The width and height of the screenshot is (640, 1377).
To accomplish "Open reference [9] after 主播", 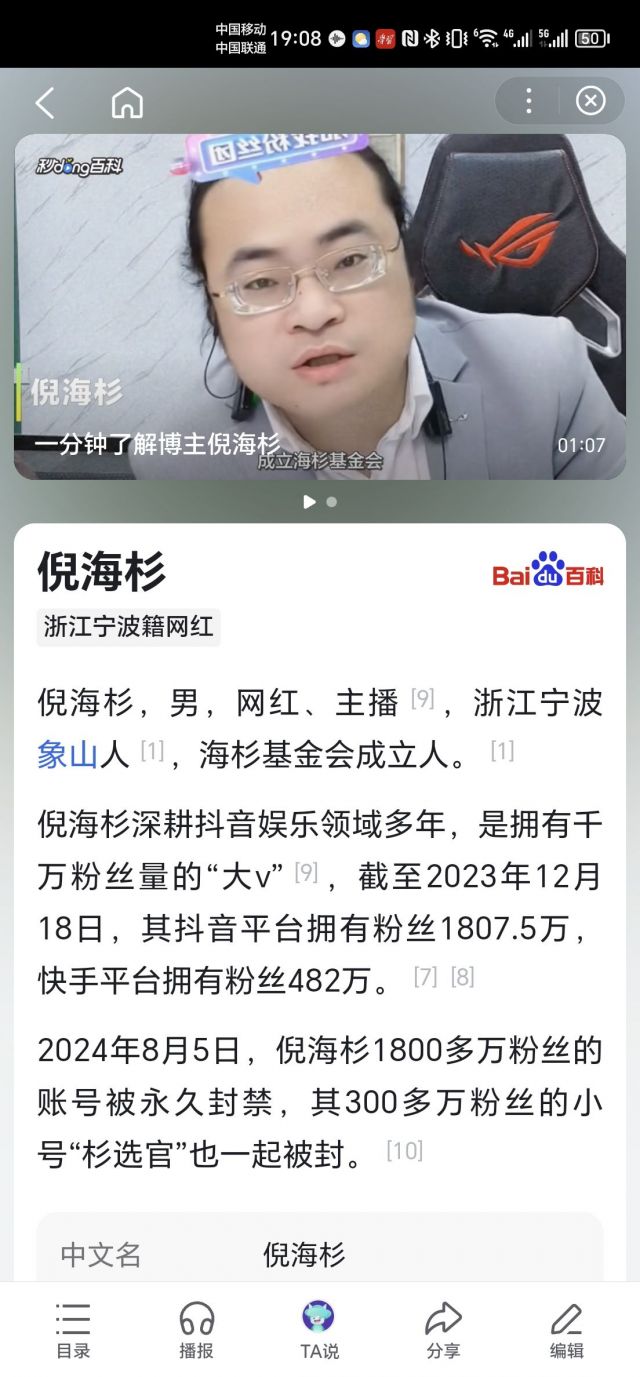I will click(422, 700).
